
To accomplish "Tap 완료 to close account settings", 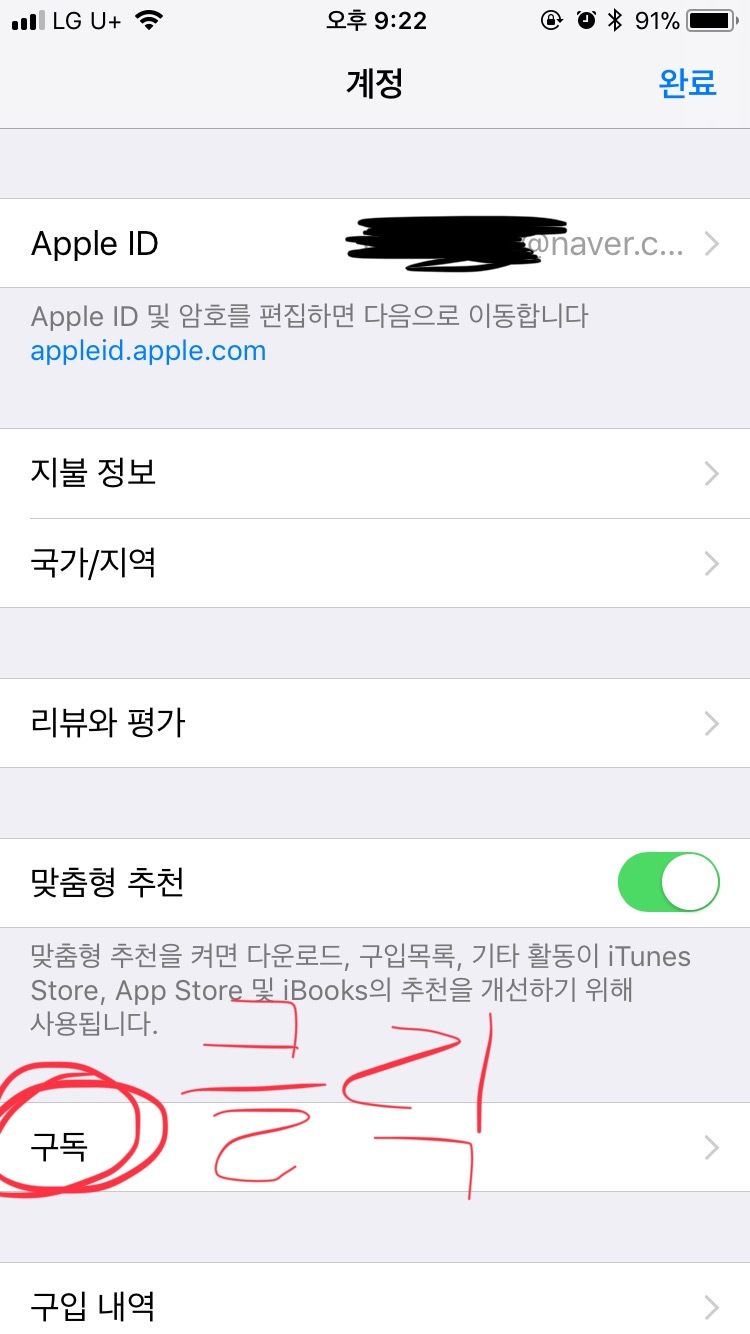I will (687, 83).
